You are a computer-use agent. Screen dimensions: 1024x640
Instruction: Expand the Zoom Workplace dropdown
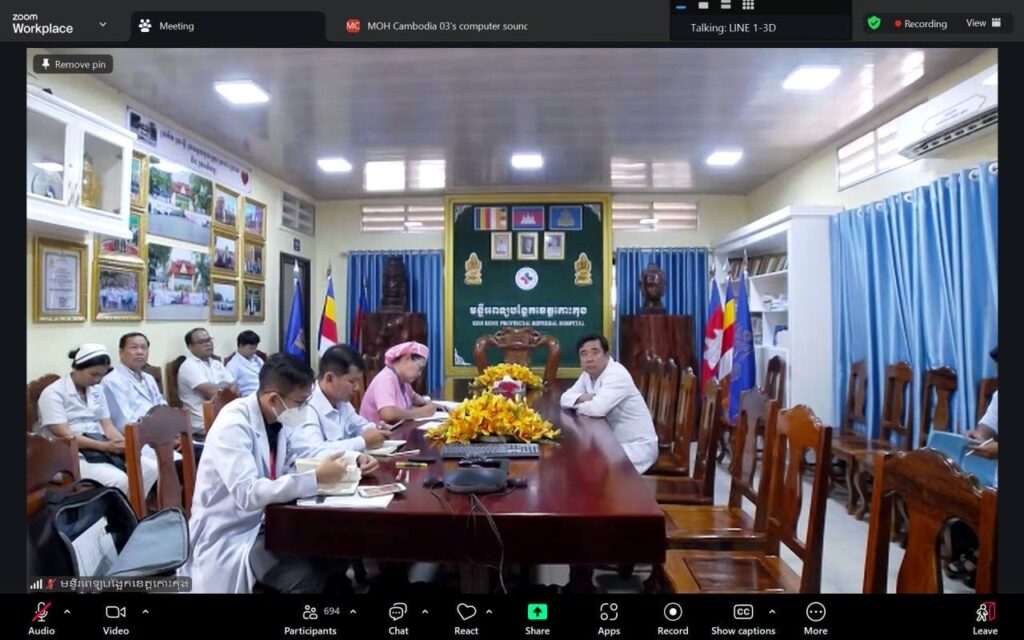[x=102, y=24]
